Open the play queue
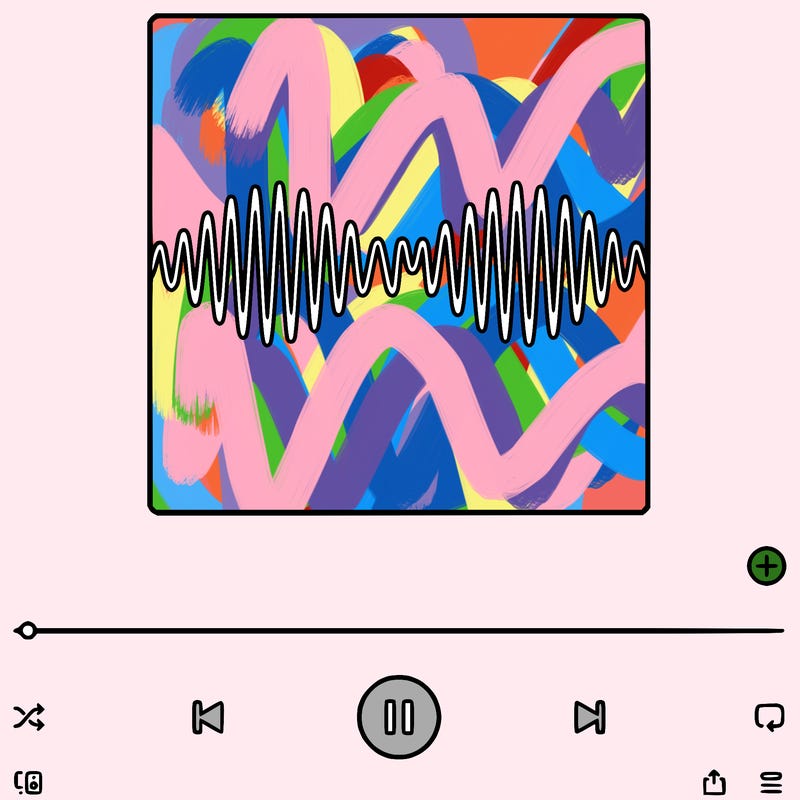Viewport: 800px width, 800px height. pyautogui.click(x=771, y=781)
